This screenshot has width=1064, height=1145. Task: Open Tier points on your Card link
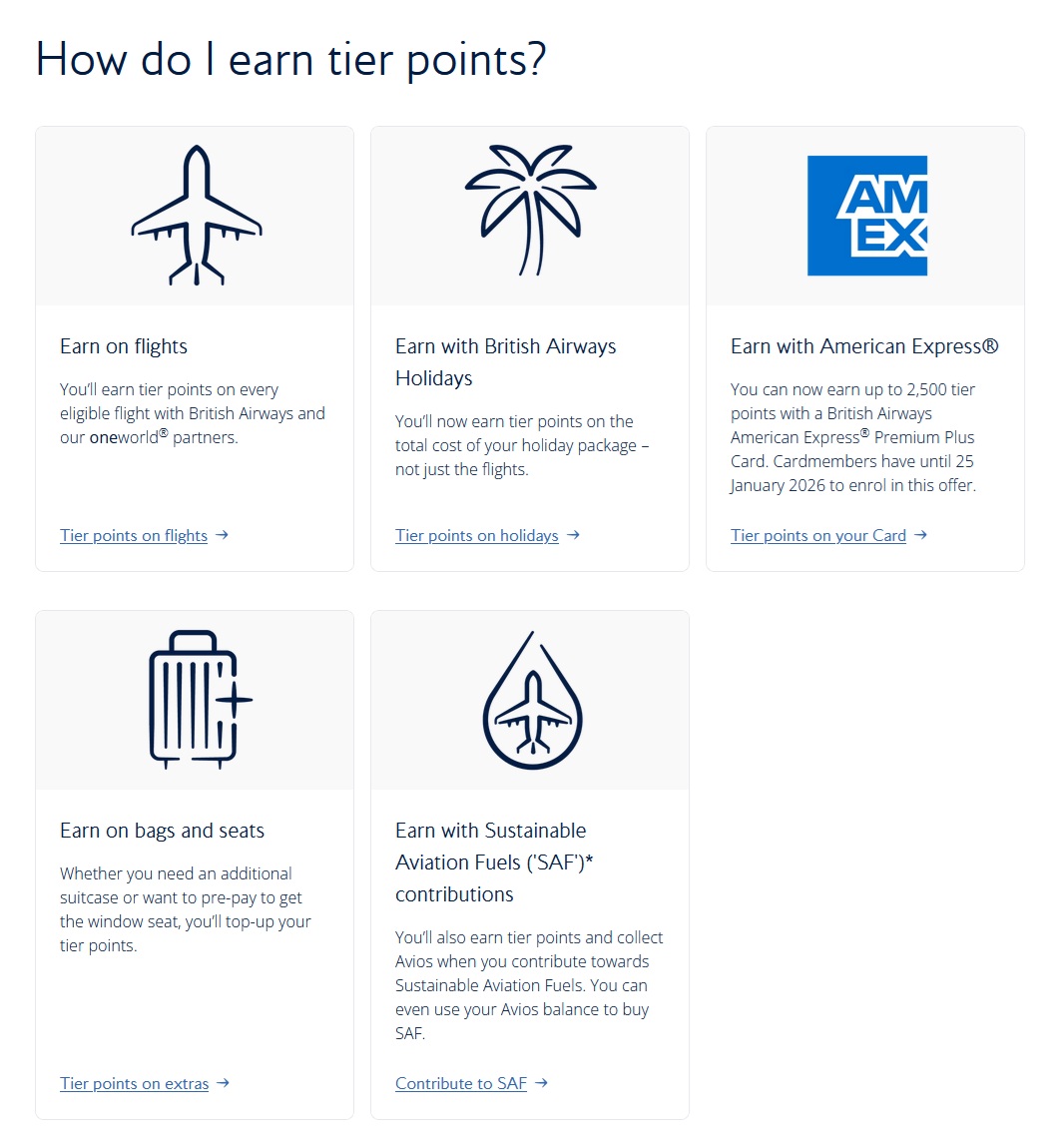click(818, 536)
